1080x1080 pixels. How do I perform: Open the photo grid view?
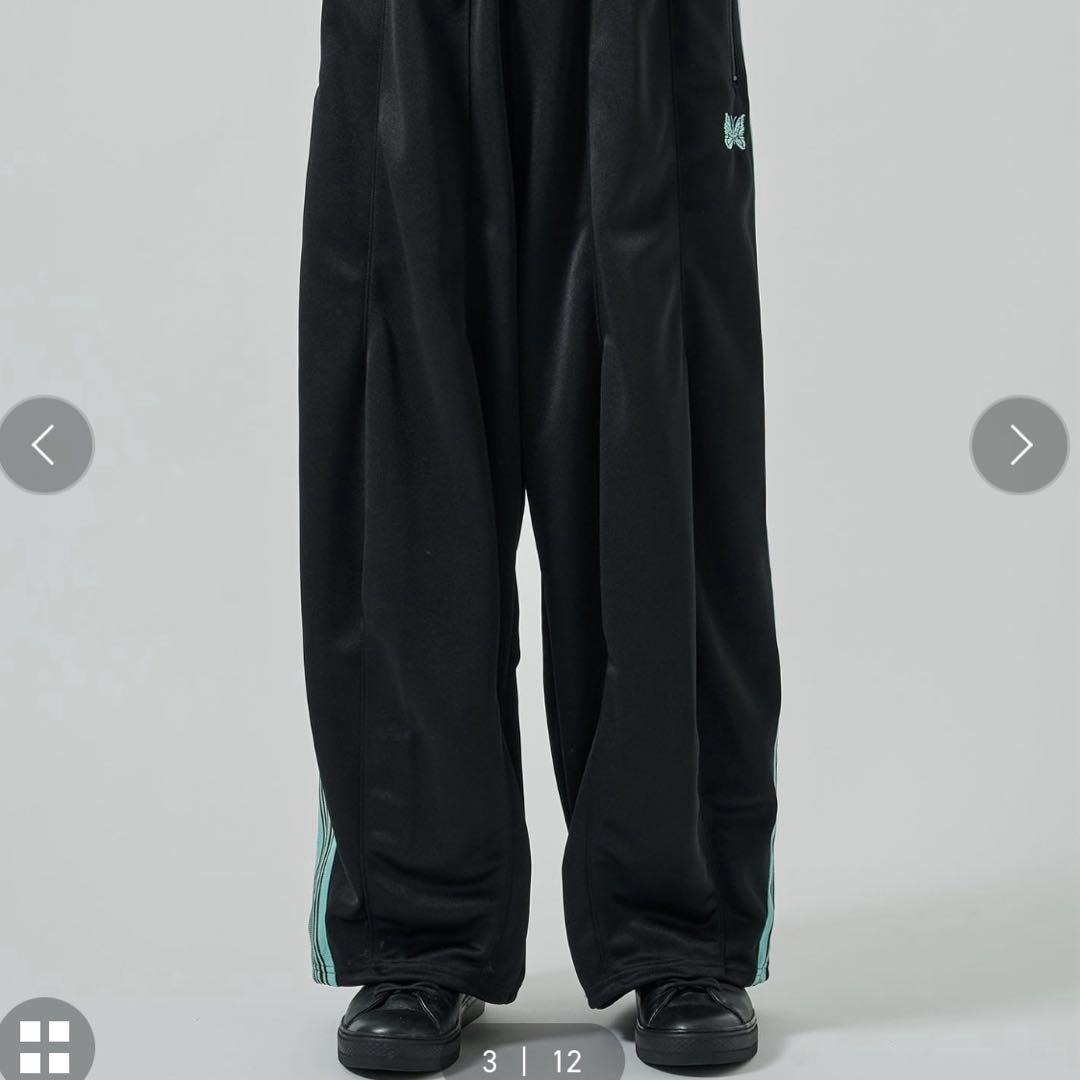pos(45,1046)
